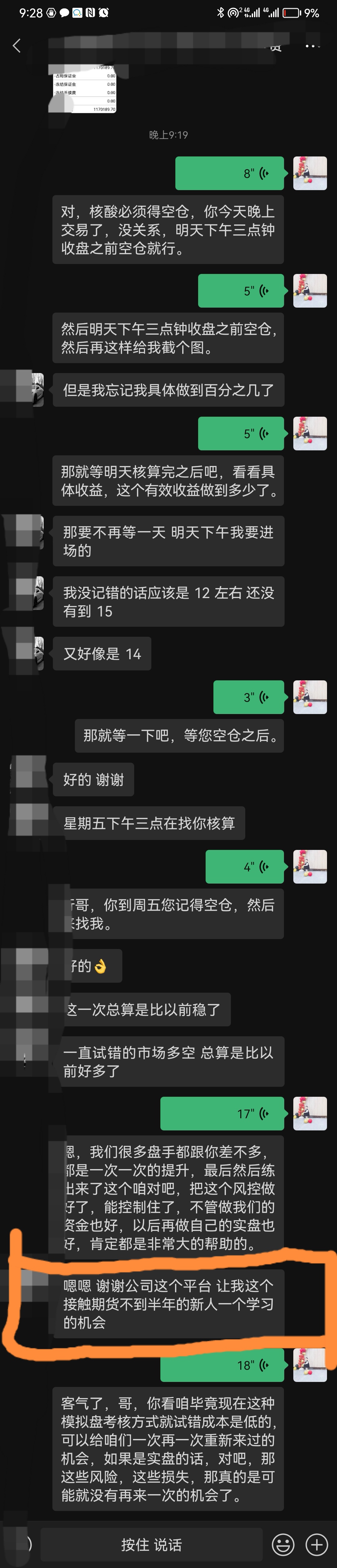Open sender's avatar beside 8-second voice message
The height and width of the screenshot is (1568, 337).
(310, 174)
